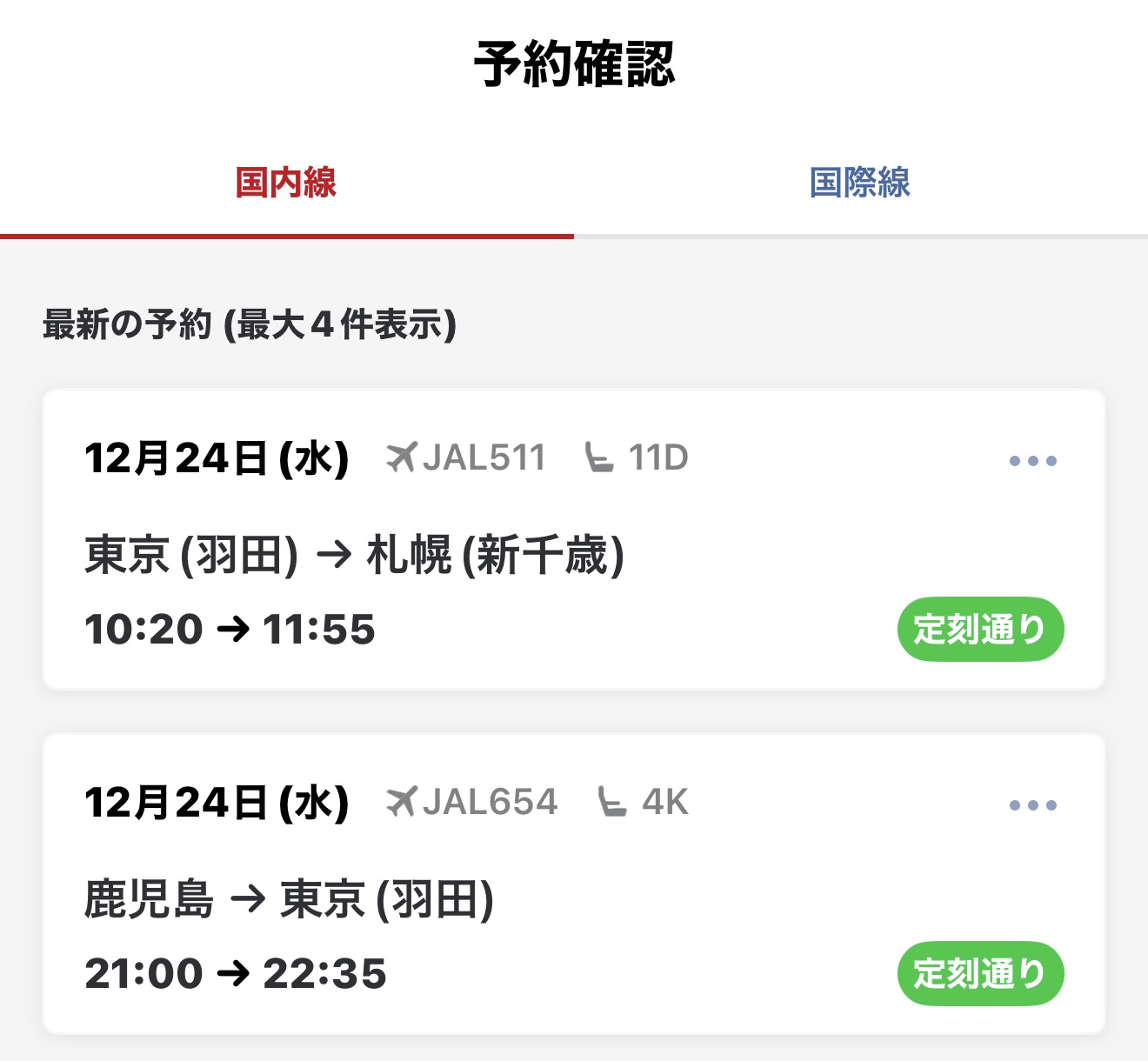Open more options for flight JAL654

(x=1032, y=805)
